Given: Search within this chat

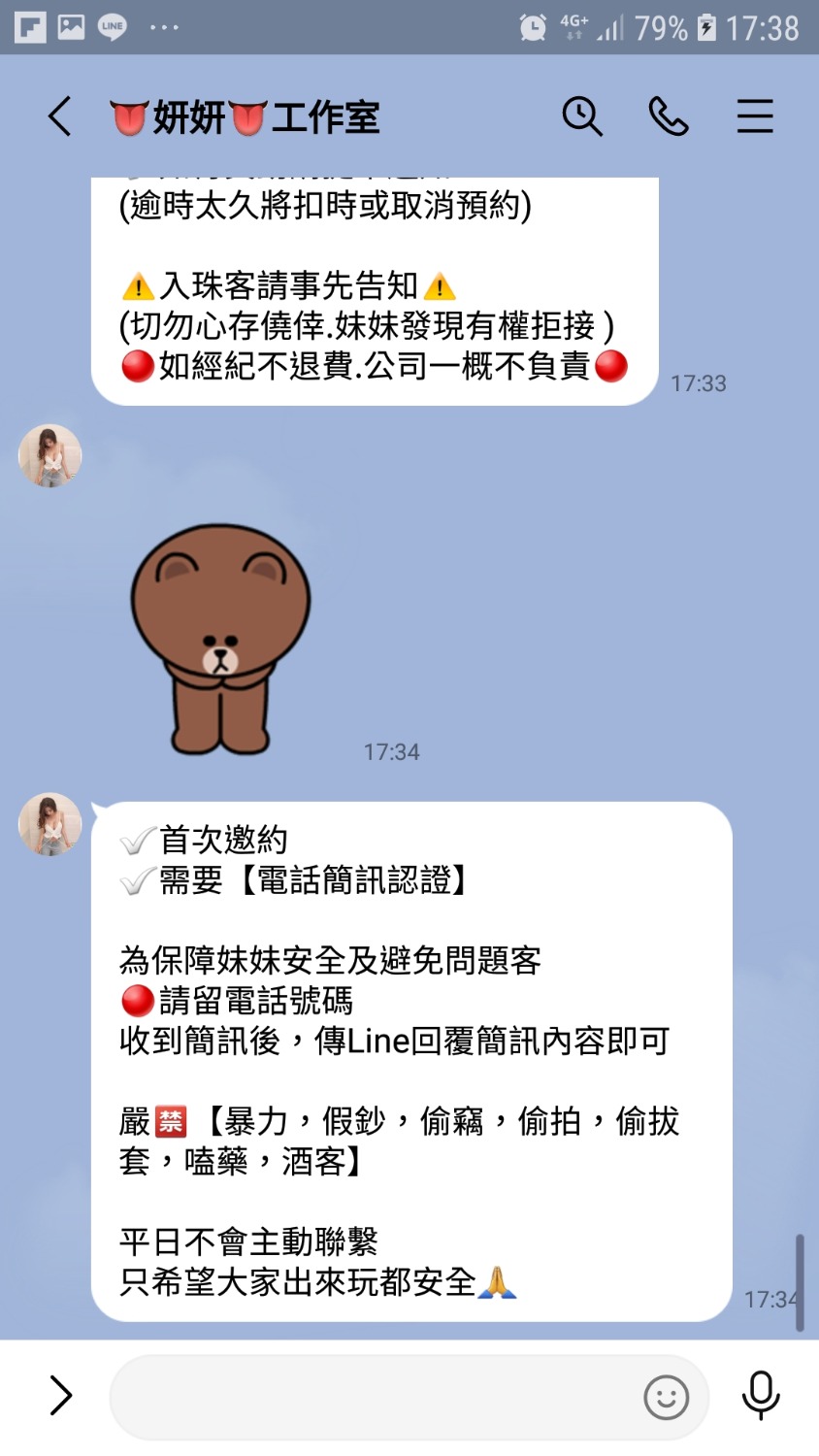Looking at the screenshot, I should coord(582,117).
